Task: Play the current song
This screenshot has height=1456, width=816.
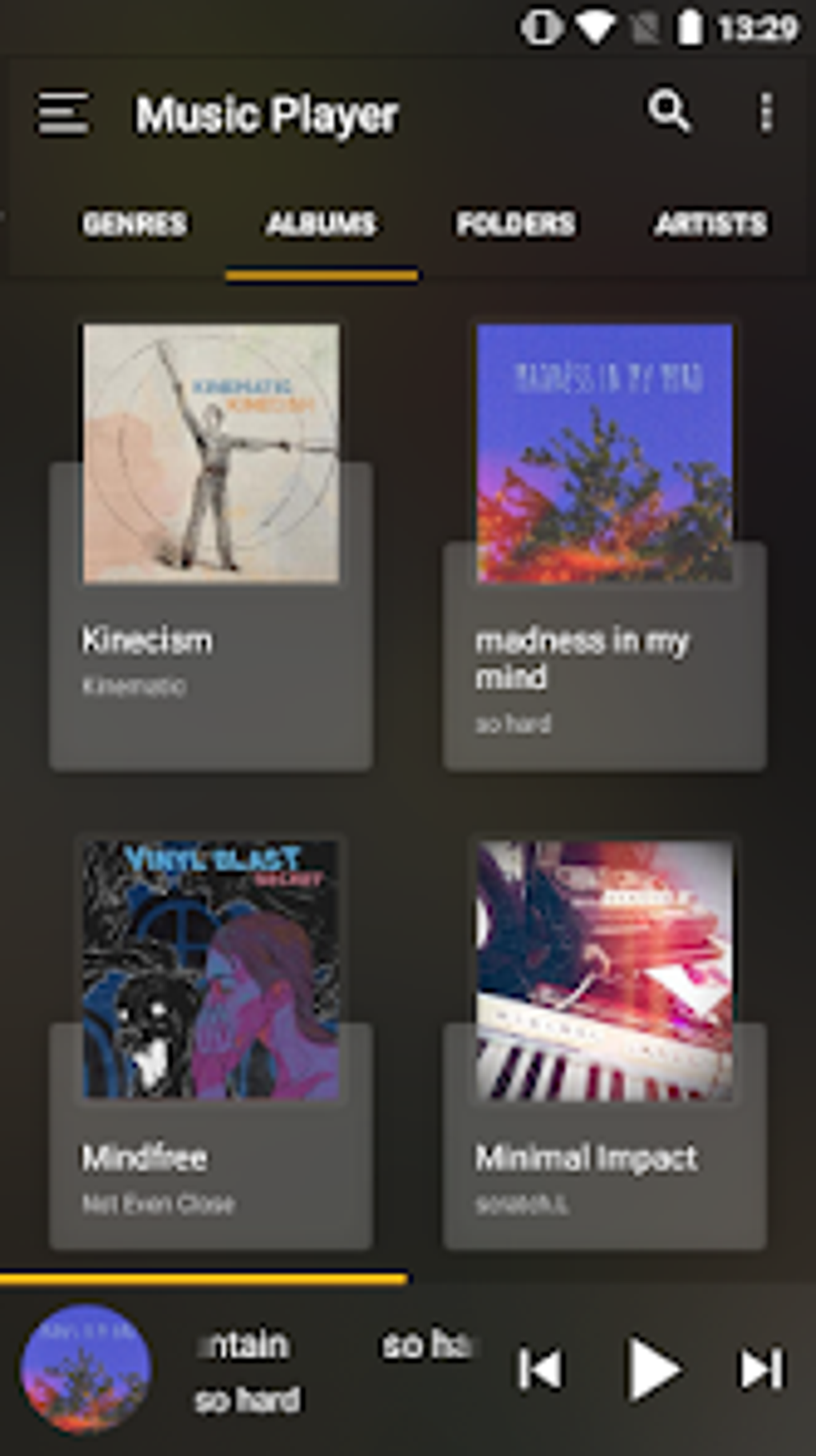Action: pos(653,1369)
